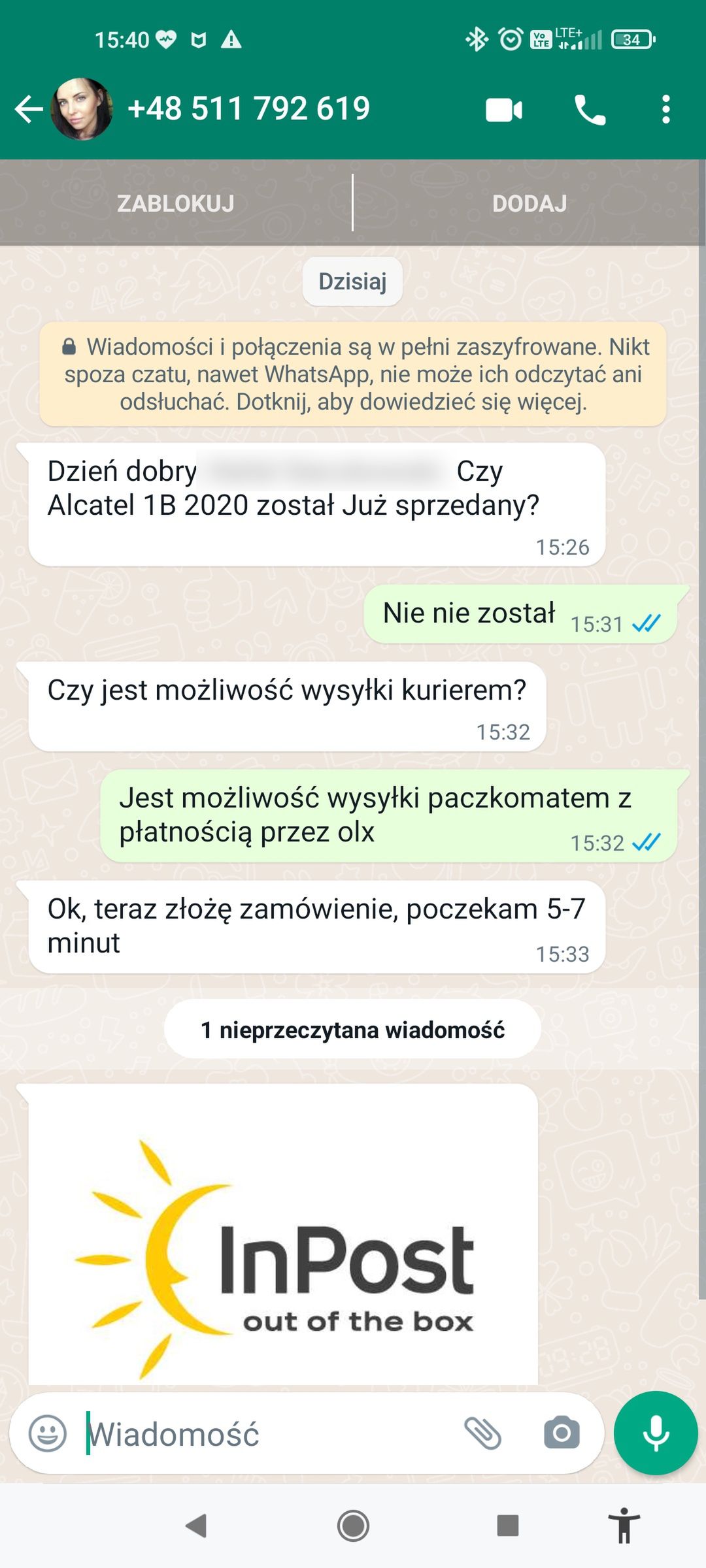Open the encryption info banner
The width and height of the screenshot is (706, 1568).
click(x=352, y=374)
